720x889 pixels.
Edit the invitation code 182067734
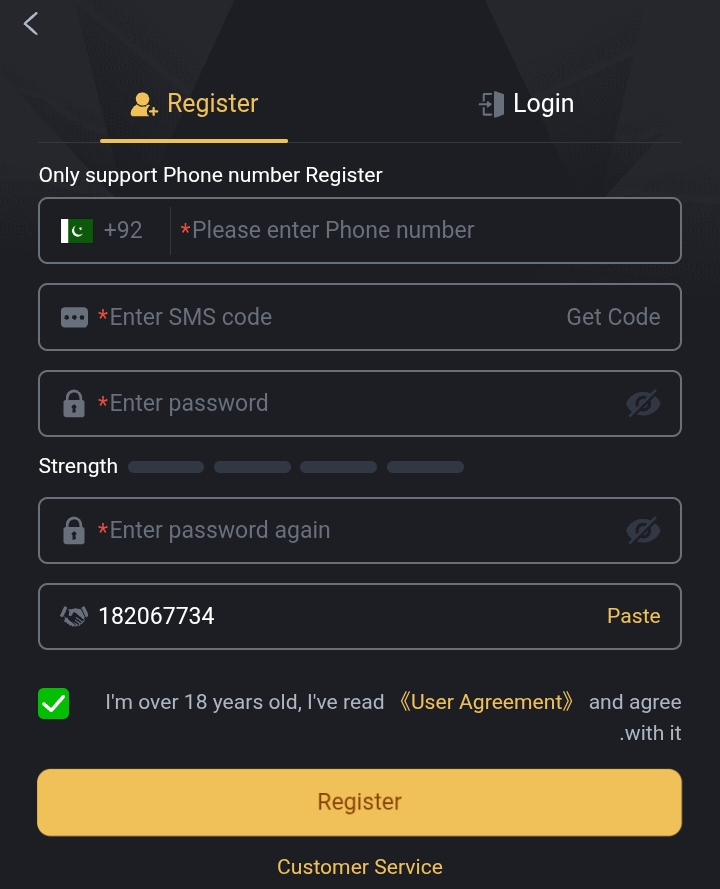point(330,616)
